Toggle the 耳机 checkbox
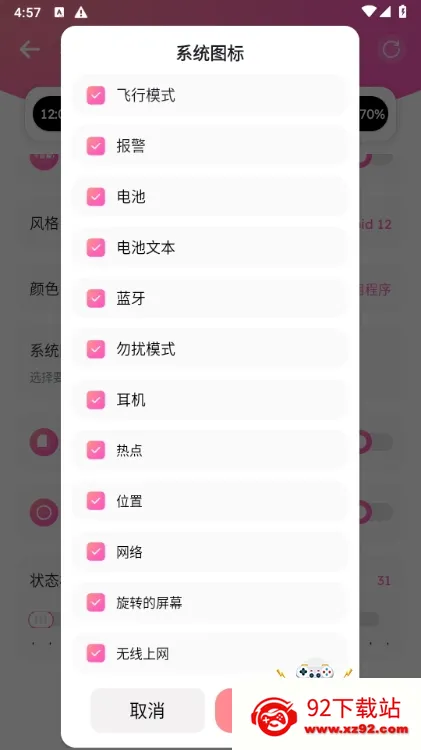 [96, 399]
